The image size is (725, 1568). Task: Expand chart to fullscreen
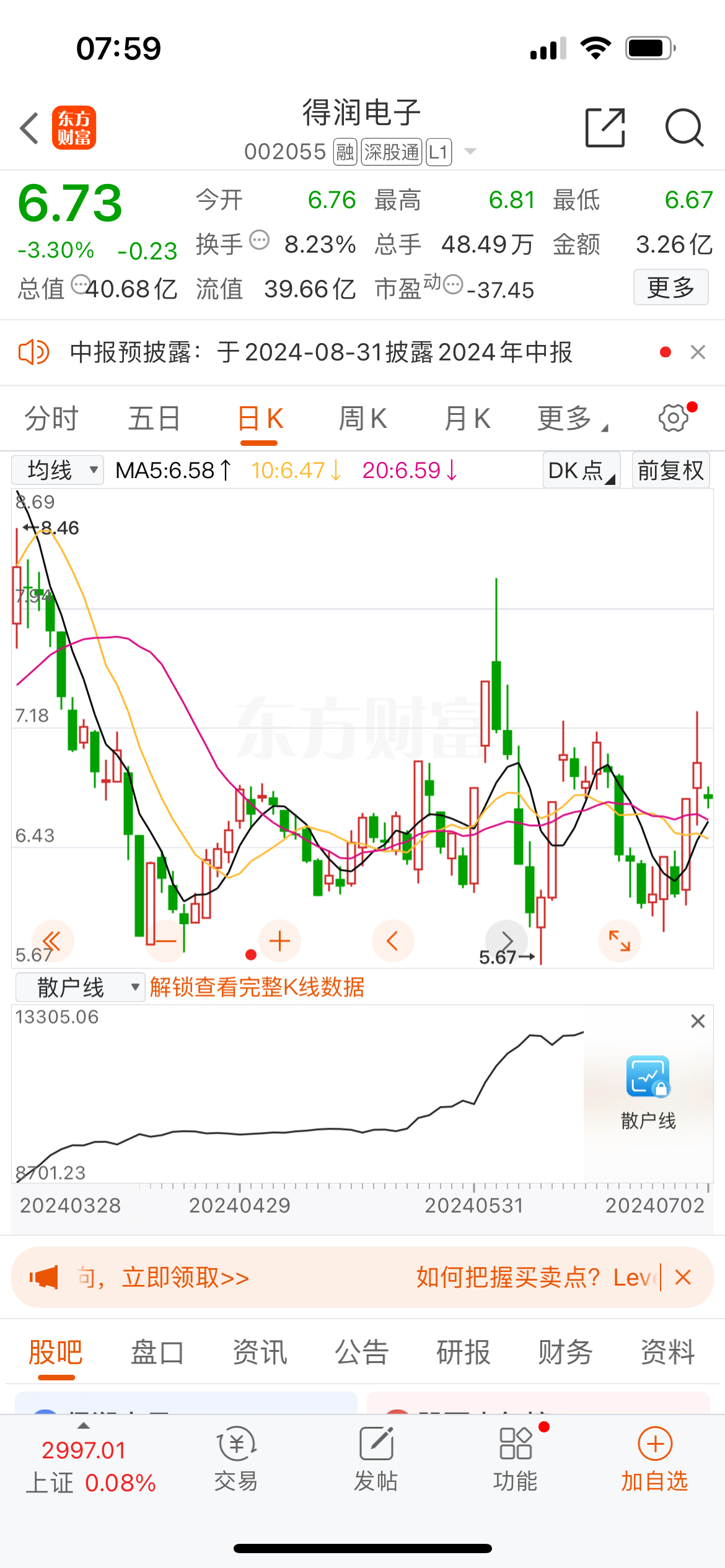point(619,941)
